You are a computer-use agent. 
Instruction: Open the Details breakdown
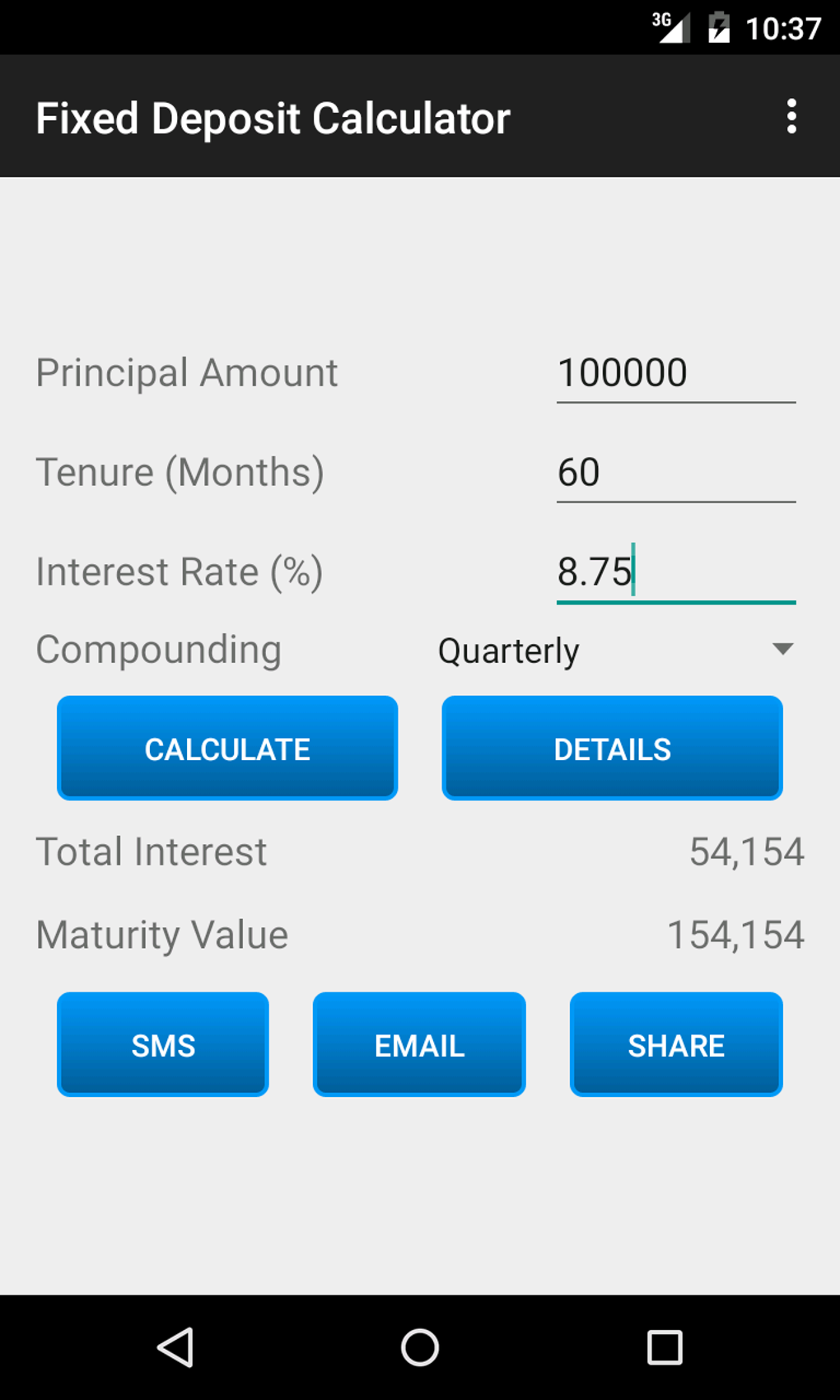click(x=612, y=749)
